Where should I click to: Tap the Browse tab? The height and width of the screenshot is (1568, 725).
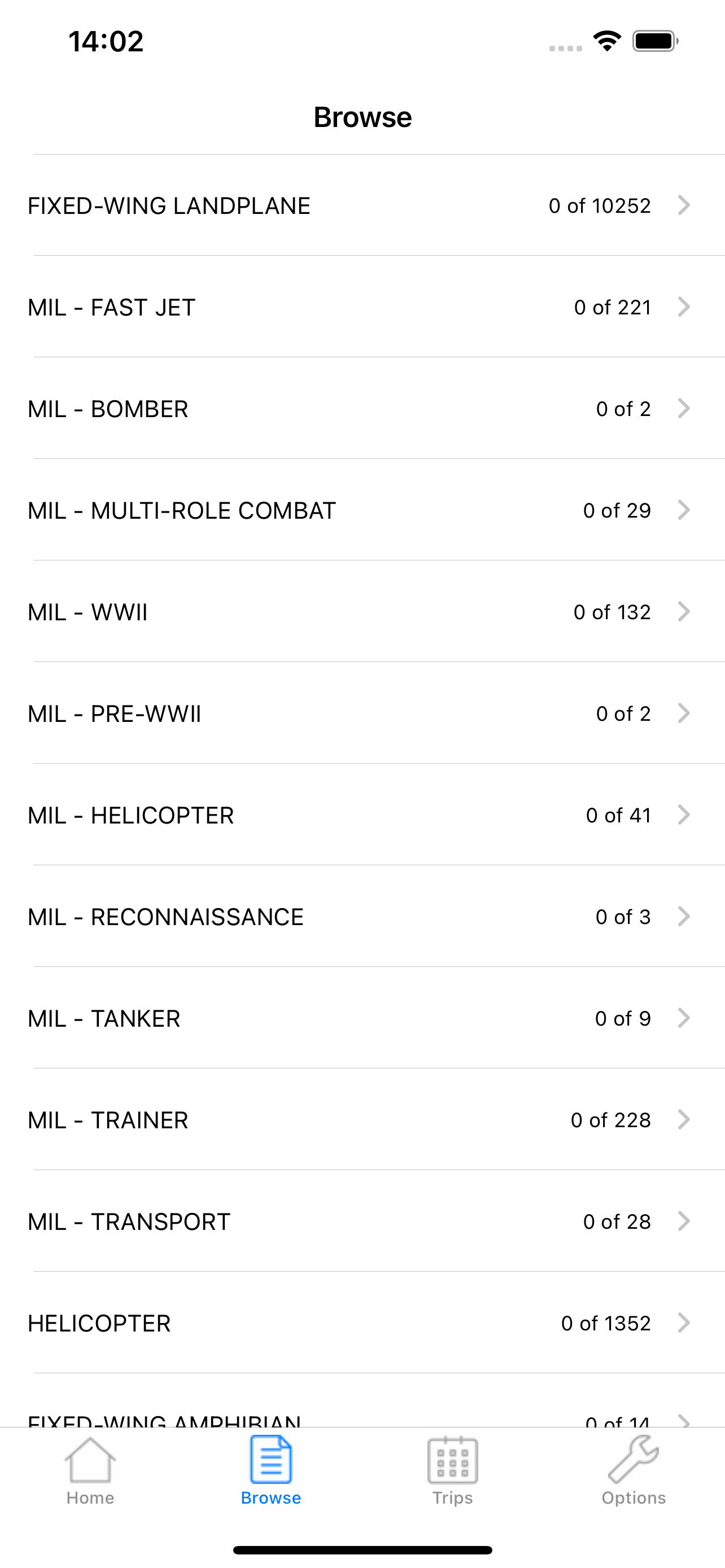point(271,1470)
